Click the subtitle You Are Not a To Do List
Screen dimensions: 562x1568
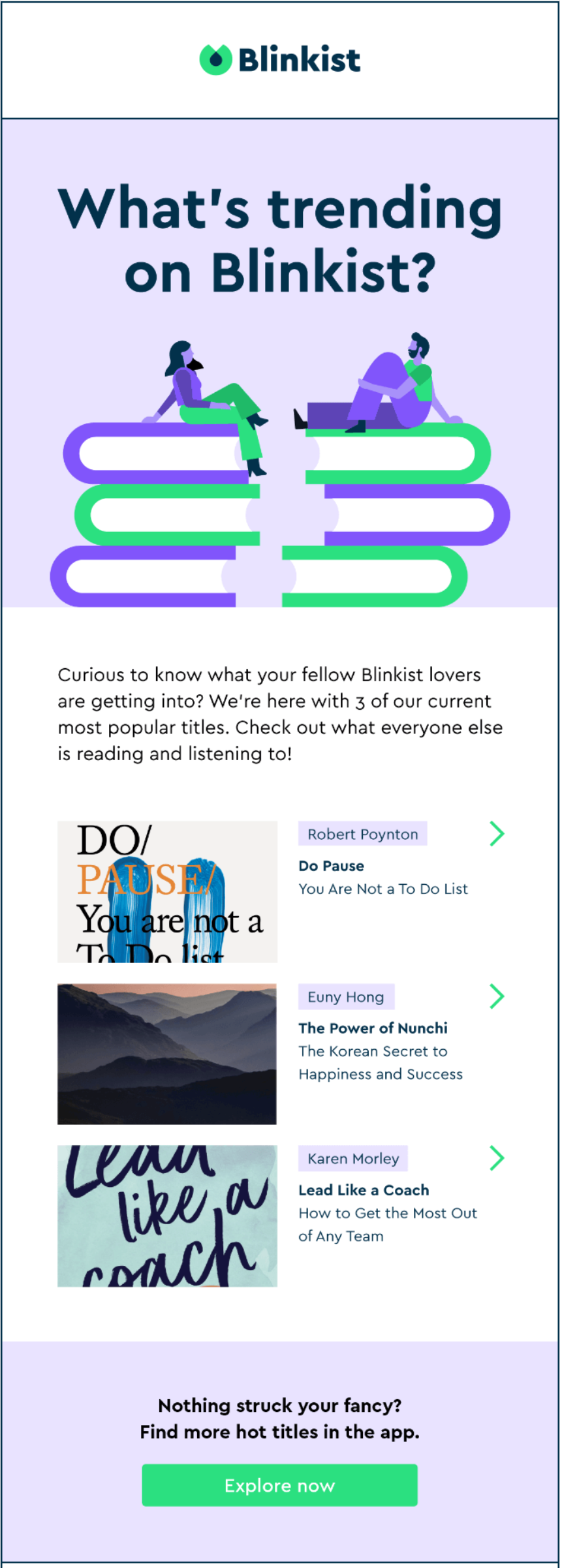[382, 888]
